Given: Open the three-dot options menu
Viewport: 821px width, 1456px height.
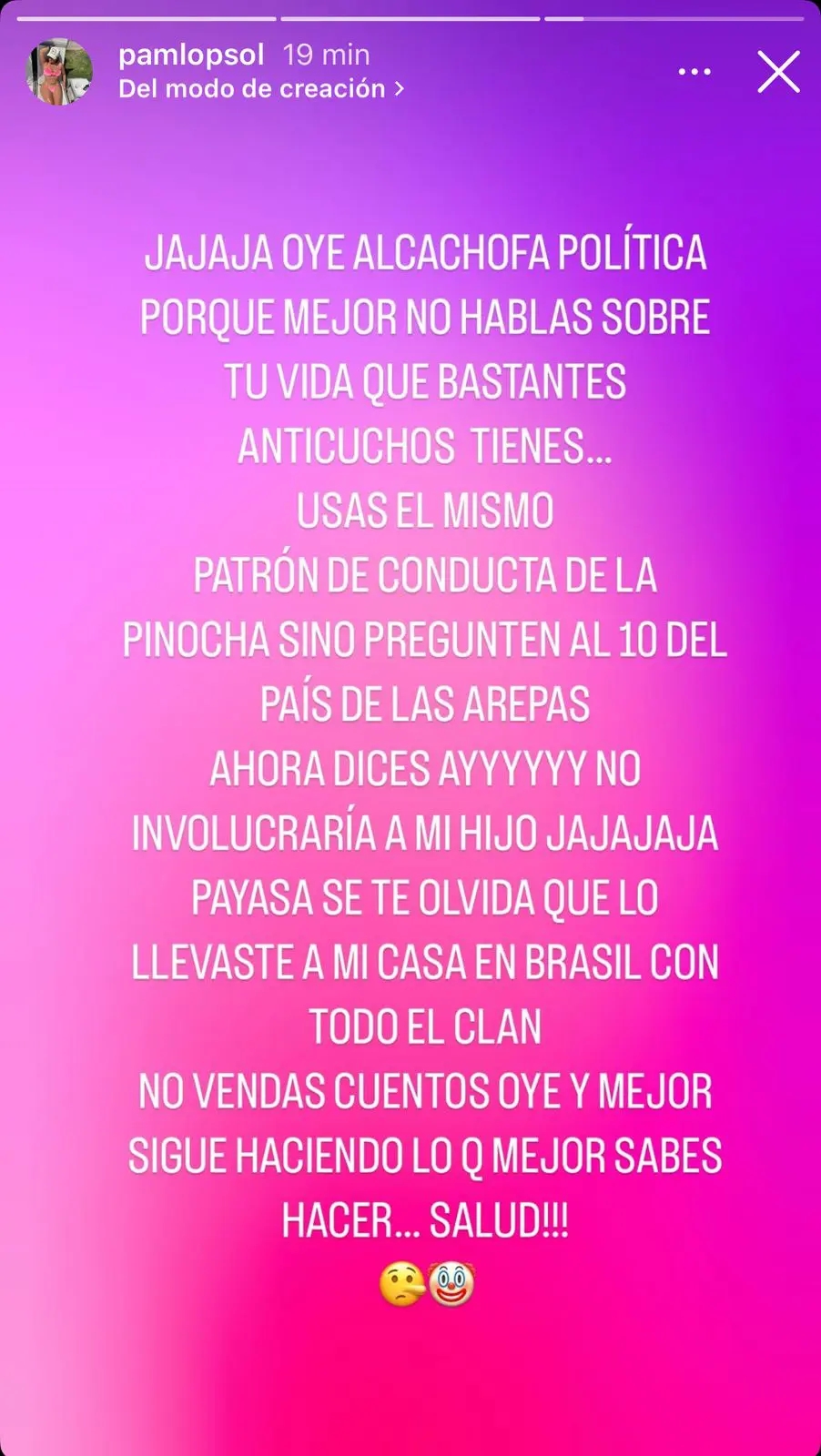Looking at the screenshot, I should click(x=694, y=72).
